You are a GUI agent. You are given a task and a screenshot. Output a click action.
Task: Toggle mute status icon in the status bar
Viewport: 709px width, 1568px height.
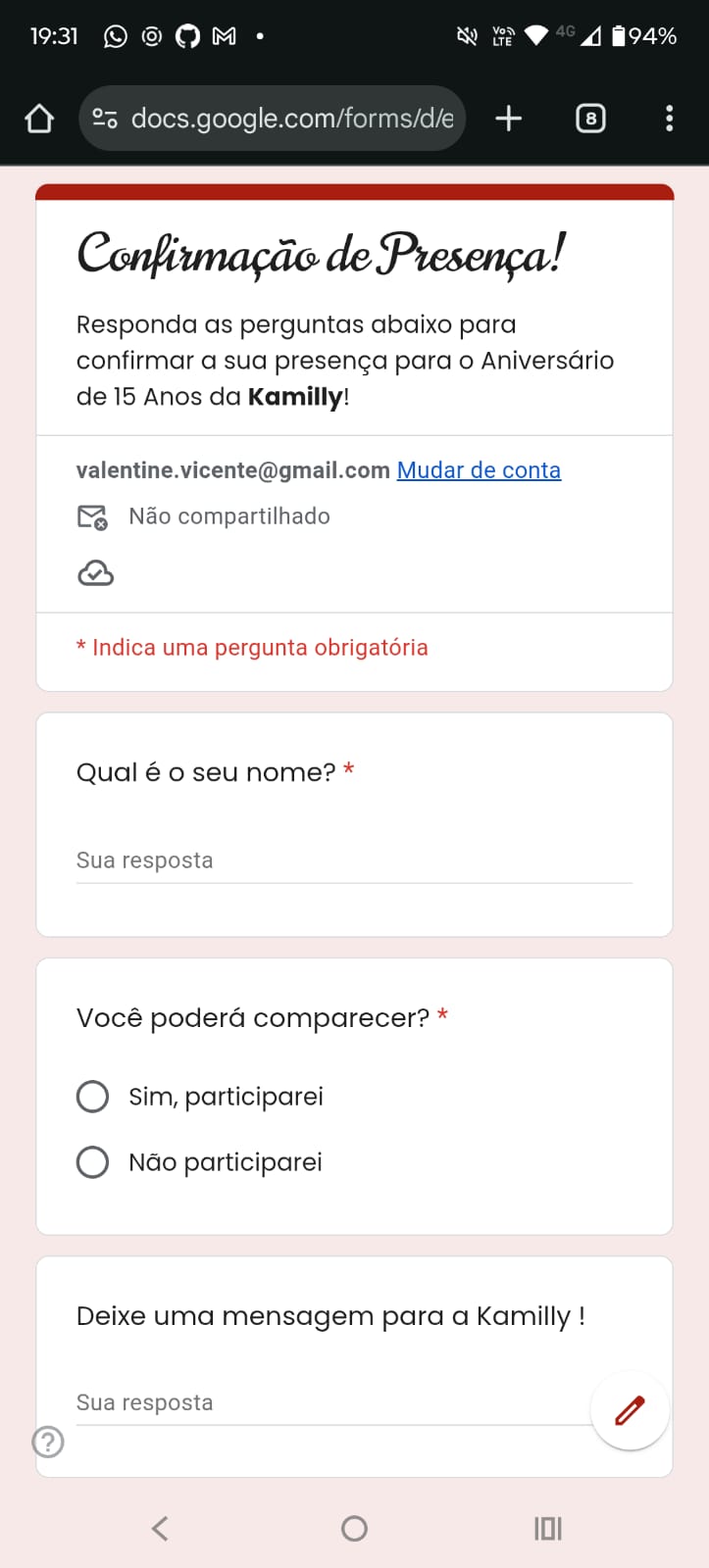pos(466,35)
